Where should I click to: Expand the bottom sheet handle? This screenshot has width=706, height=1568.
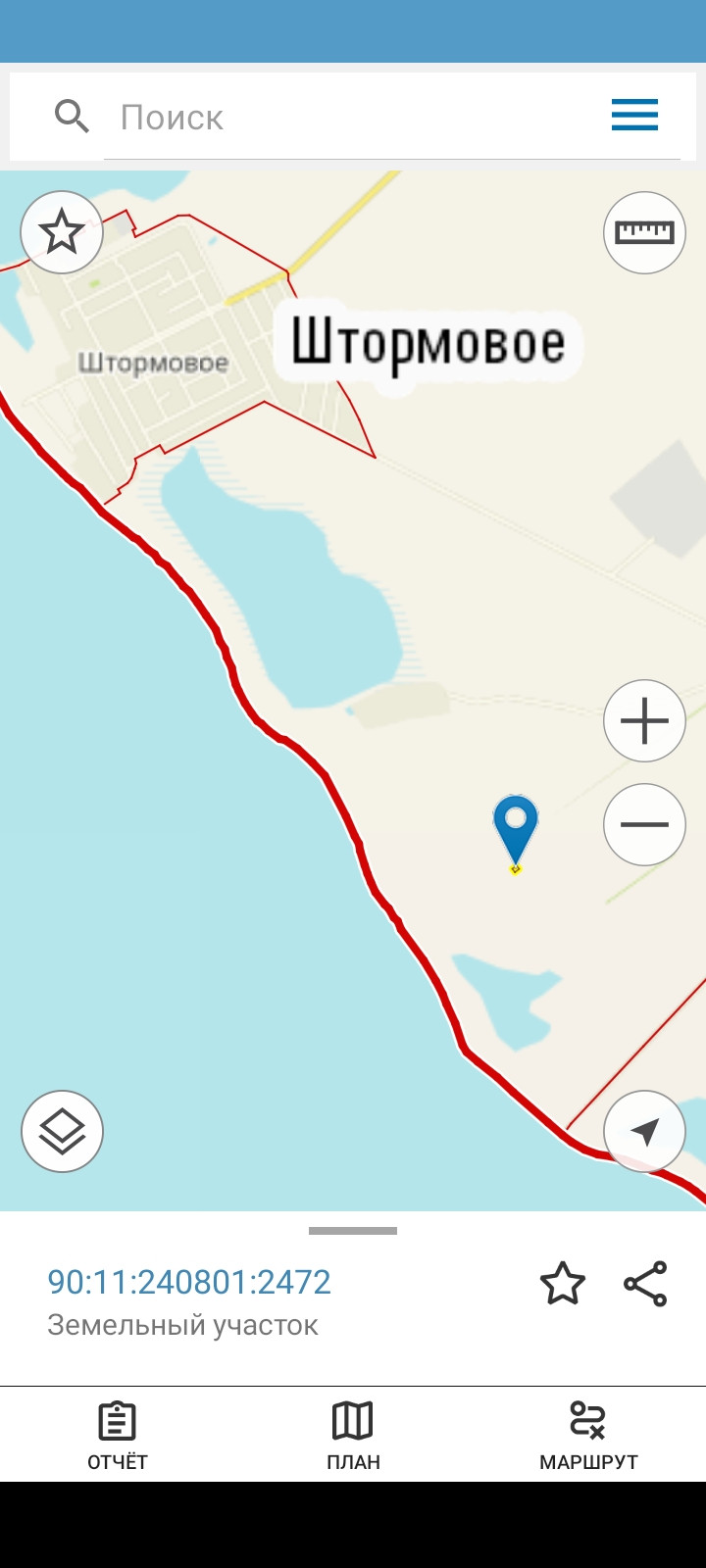(353, 1231)
